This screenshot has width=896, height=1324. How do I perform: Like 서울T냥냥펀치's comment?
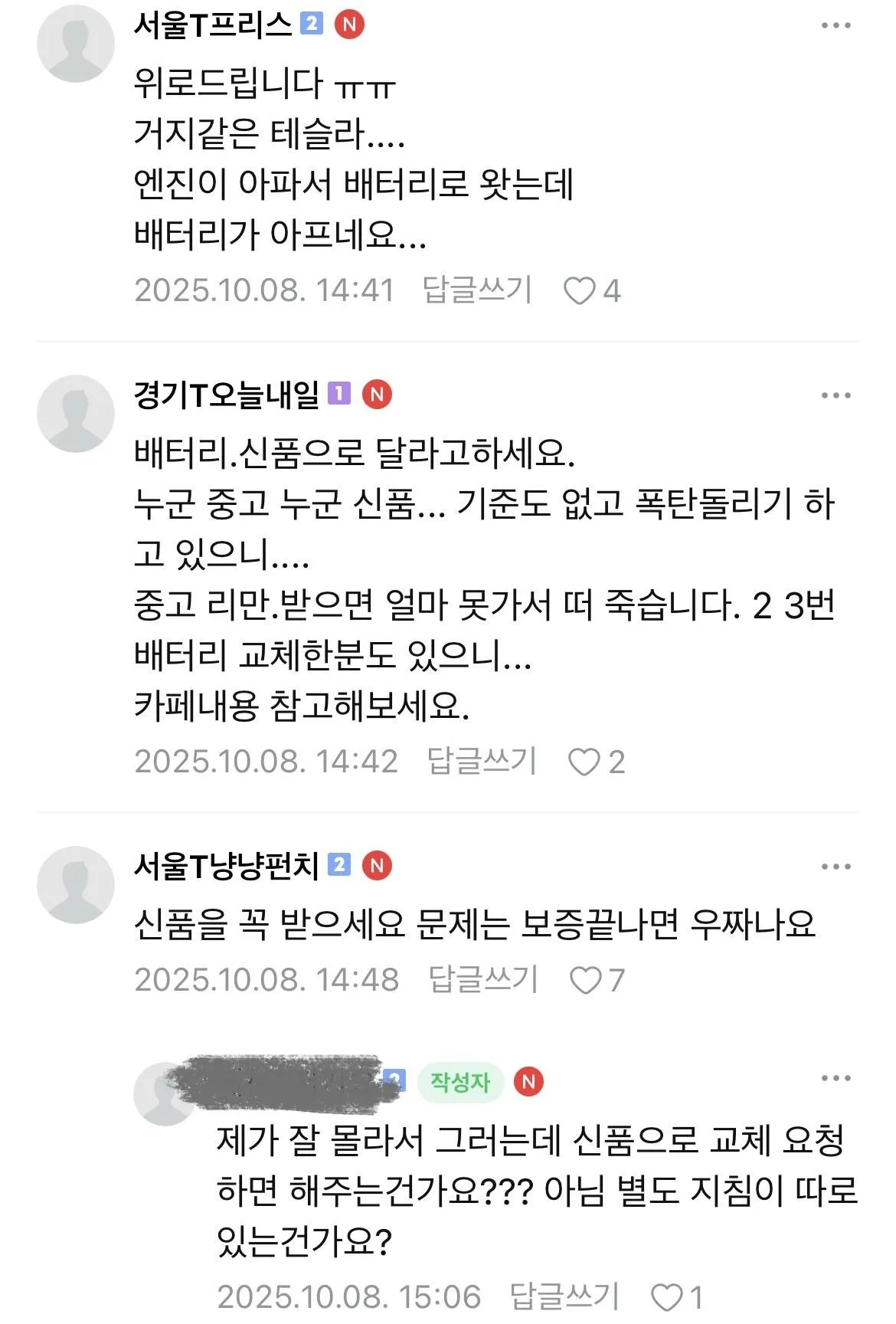587,980
